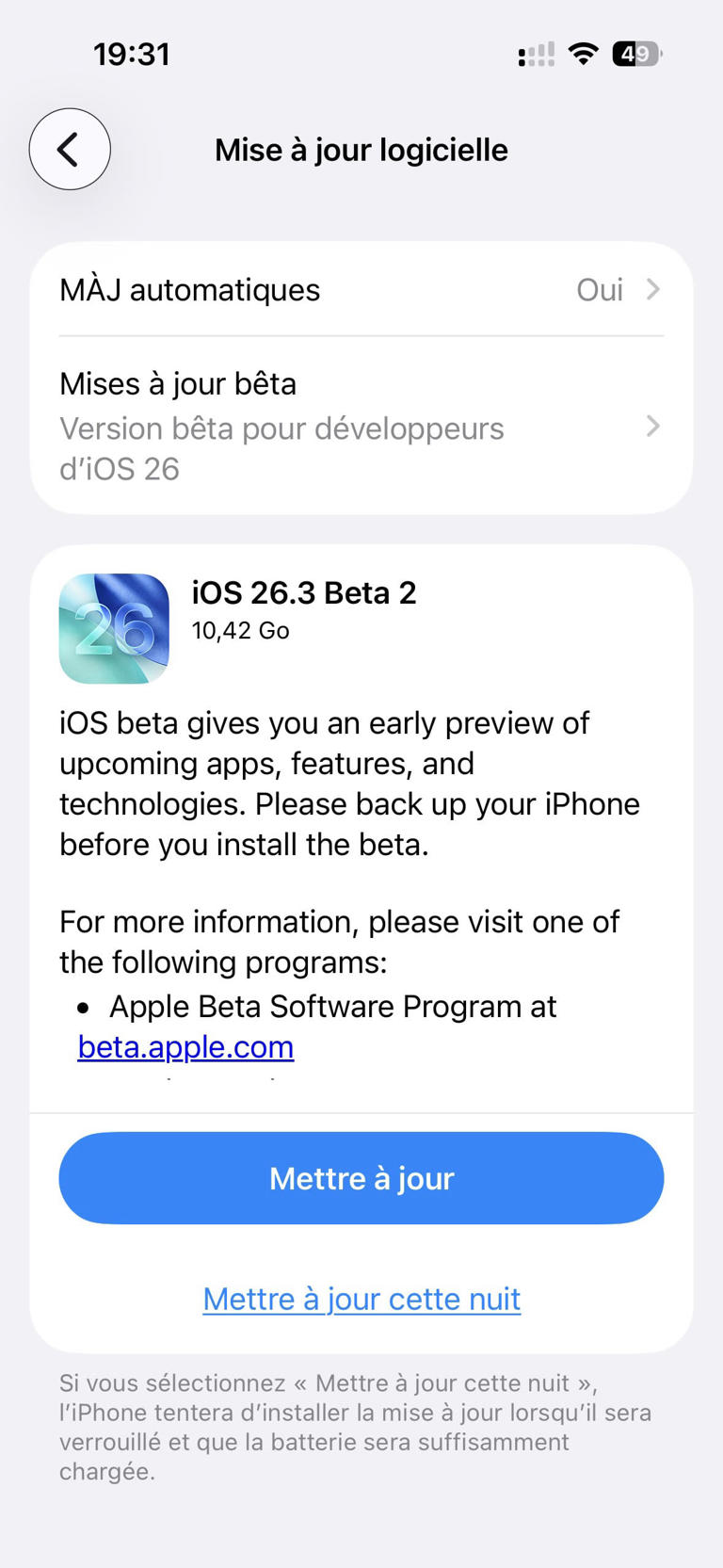Open the beta.apple.com link
723x1568 pixels.
click(185, 1046)
